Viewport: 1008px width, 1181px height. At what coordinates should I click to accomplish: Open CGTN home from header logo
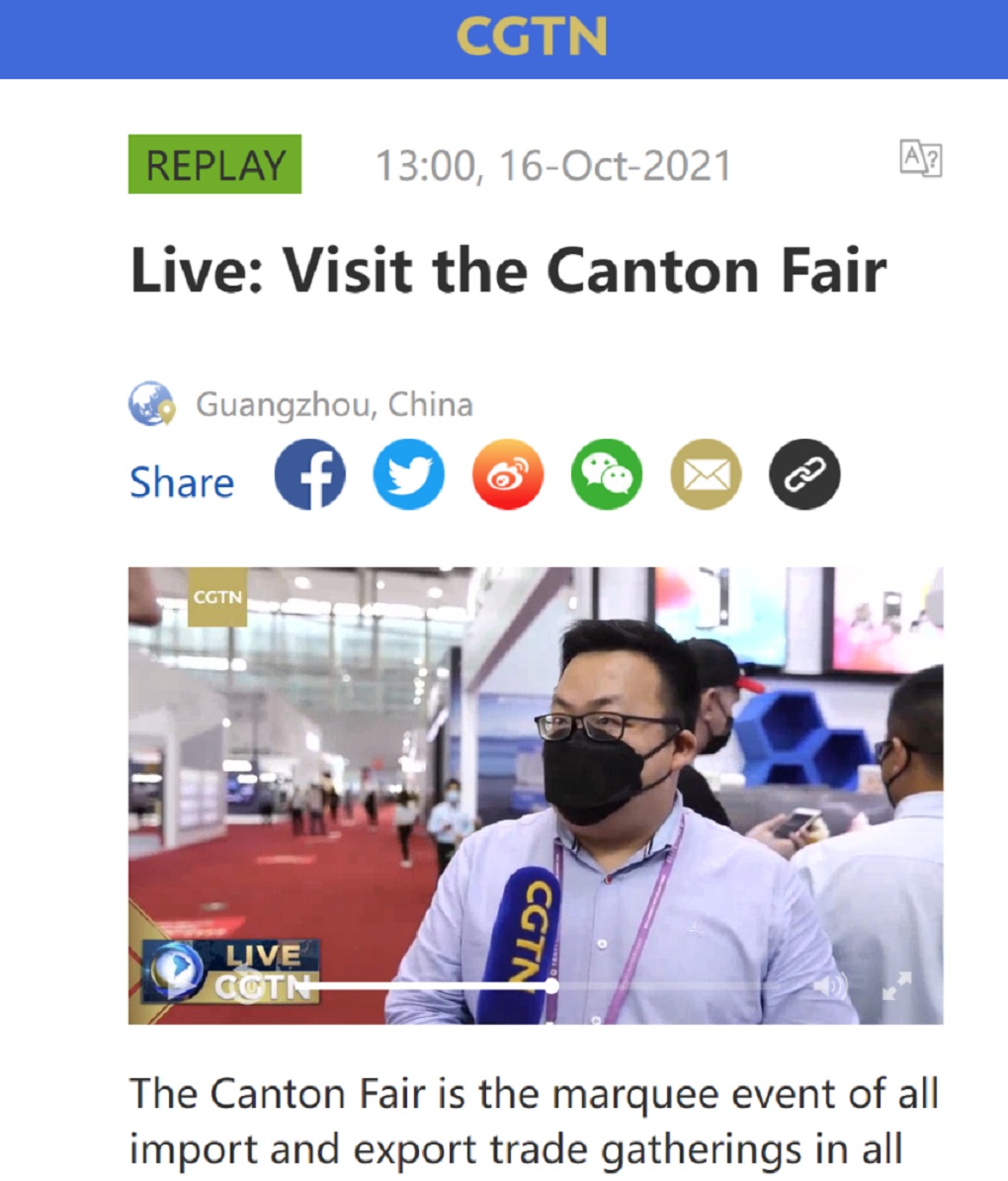click(x=531, y=38)
